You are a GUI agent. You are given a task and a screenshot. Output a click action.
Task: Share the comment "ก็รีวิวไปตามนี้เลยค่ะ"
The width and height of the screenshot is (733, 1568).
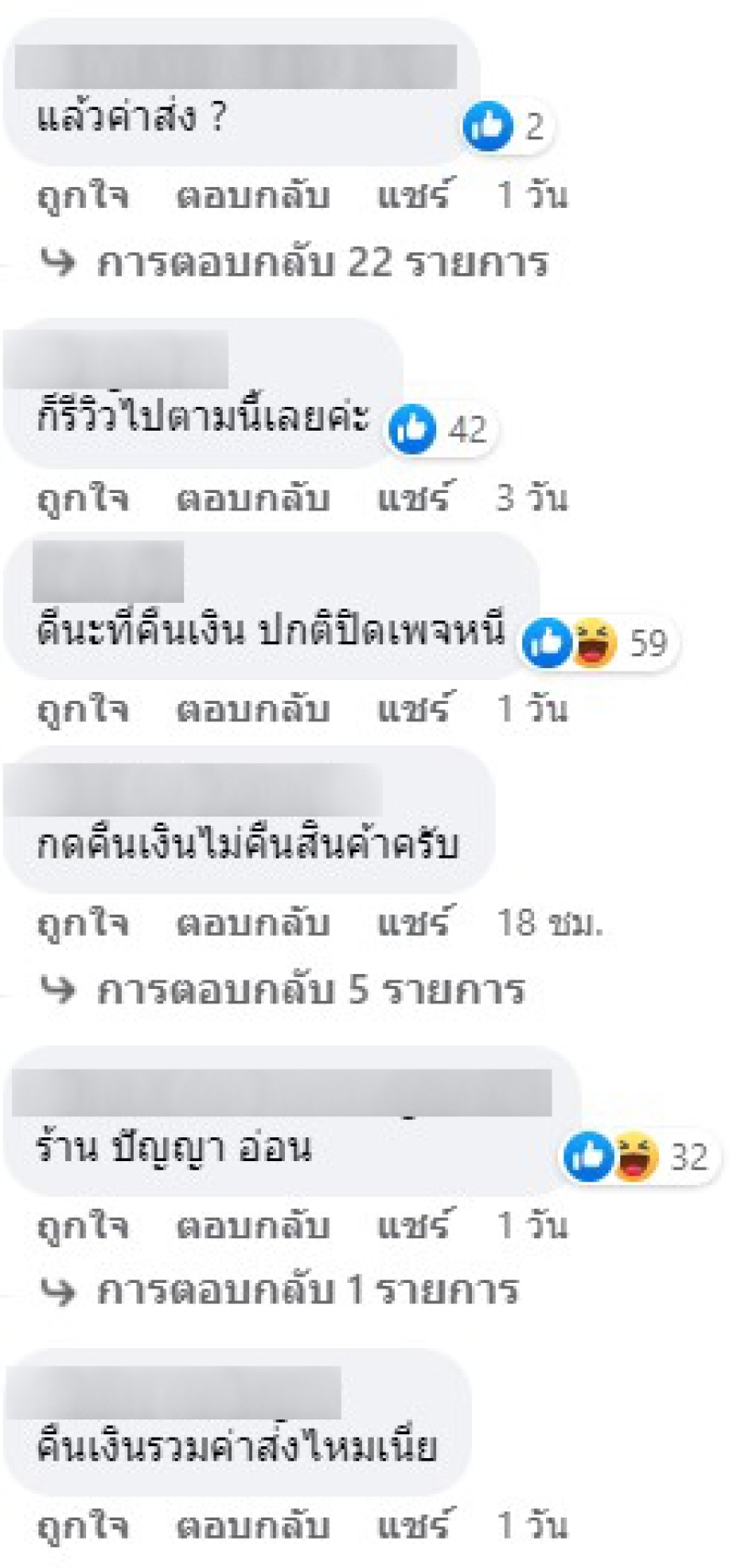coord(413,498)
